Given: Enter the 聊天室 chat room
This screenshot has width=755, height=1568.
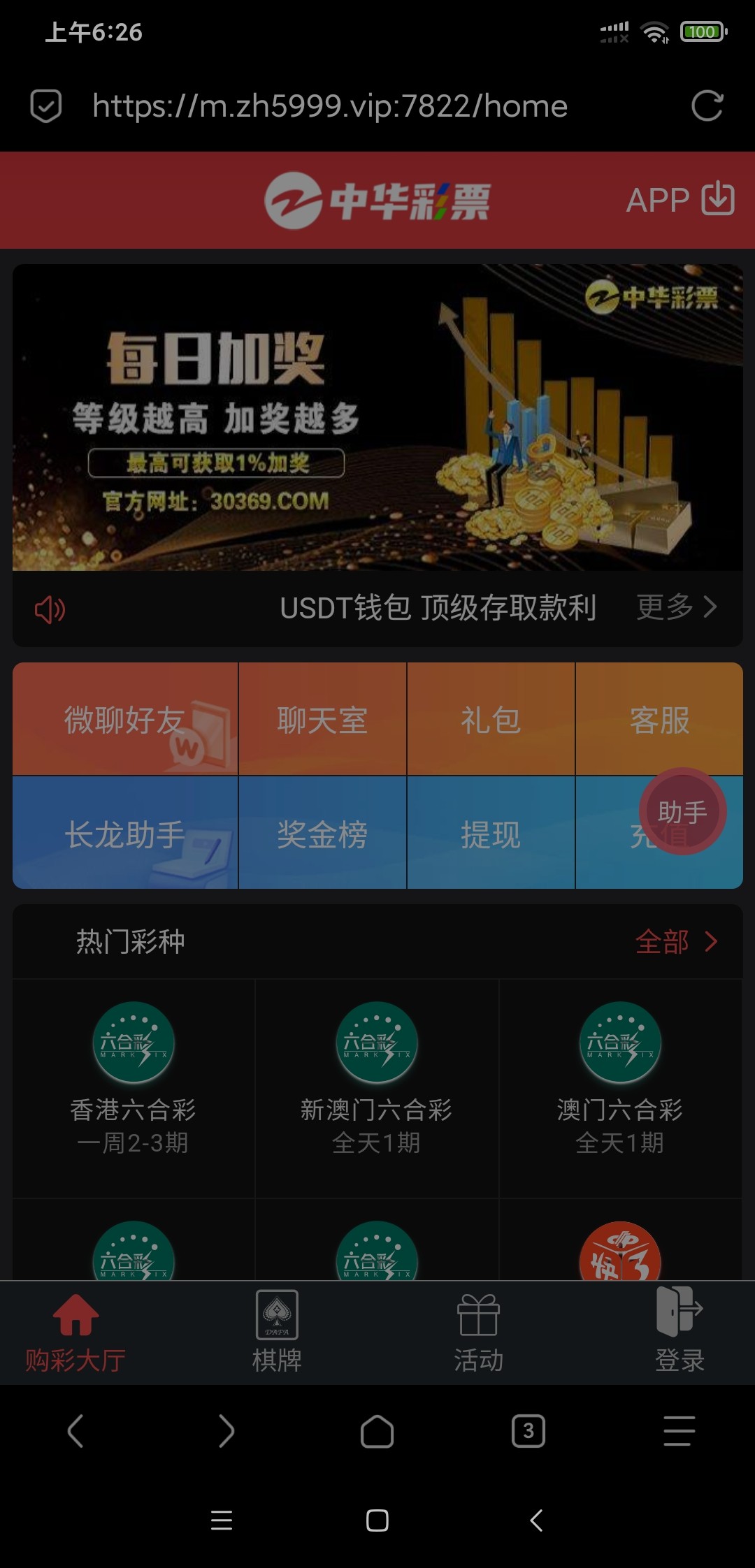Looking at the screenshot, I should [x=322, y=720].
